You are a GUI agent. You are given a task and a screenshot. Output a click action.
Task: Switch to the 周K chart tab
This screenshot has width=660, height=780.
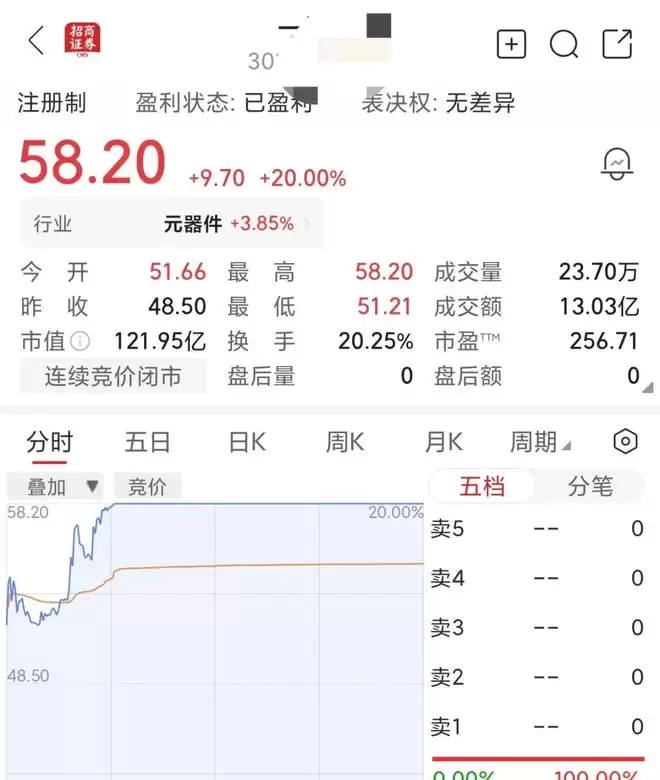pos(345,442)
